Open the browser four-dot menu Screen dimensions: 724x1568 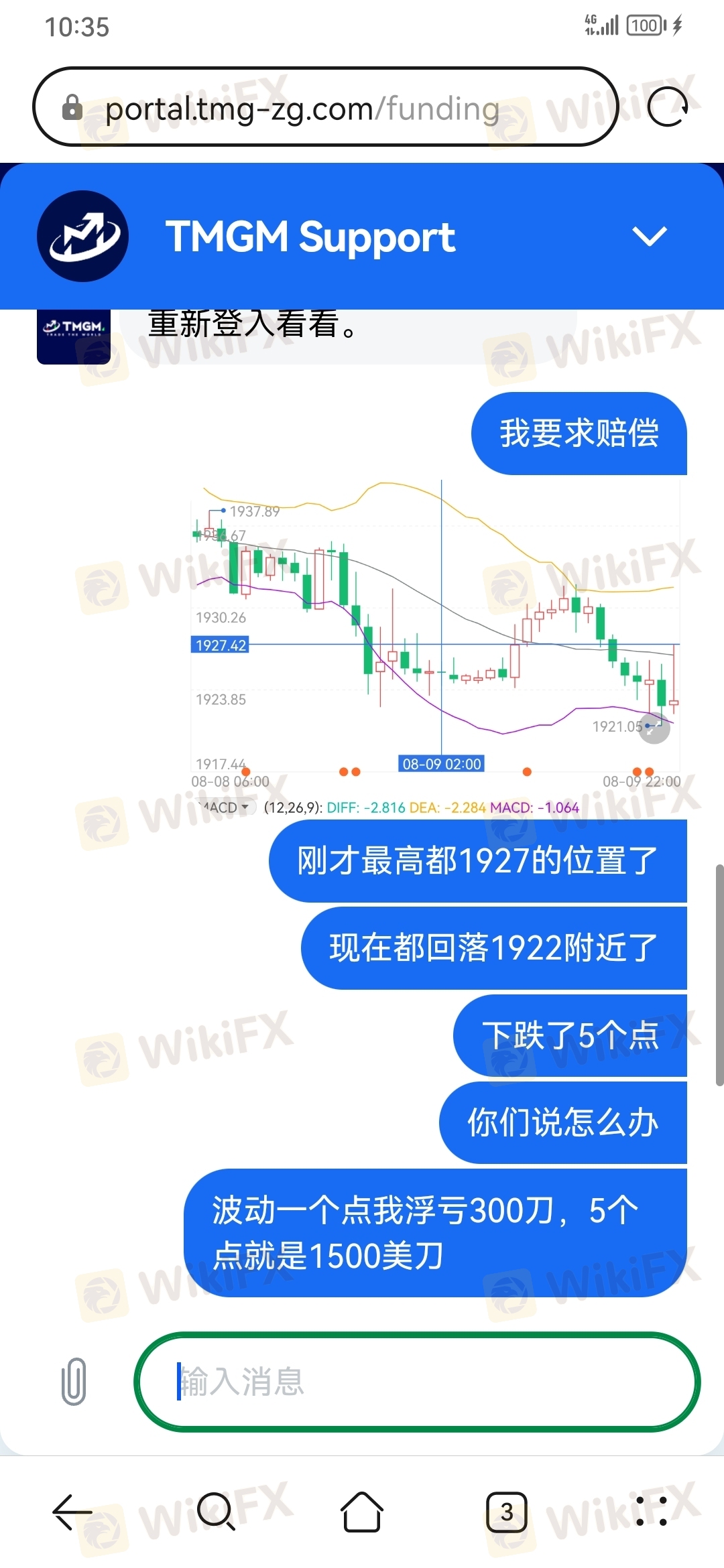point(651,1512)
